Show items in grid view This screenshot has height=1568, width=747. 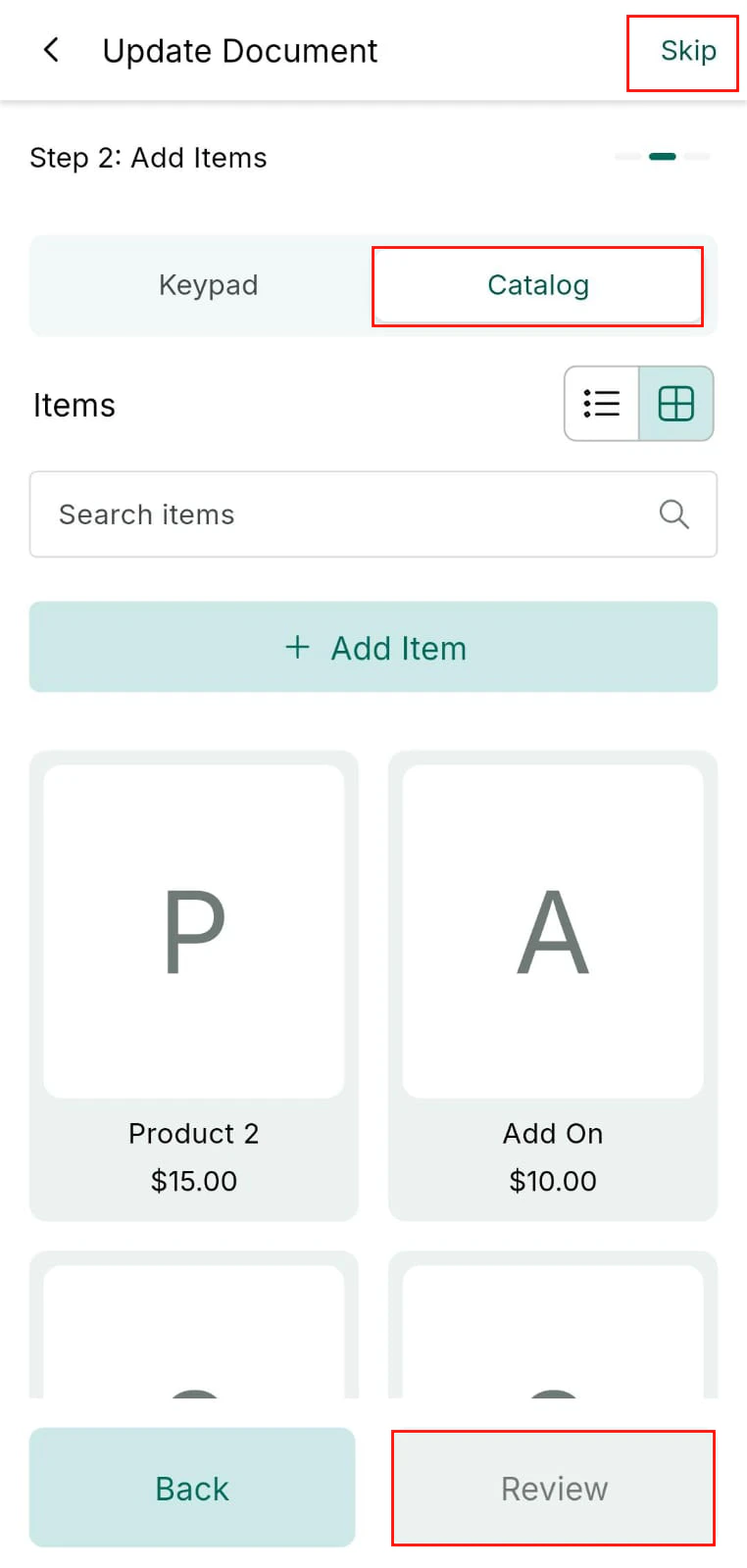click(675, 404)
